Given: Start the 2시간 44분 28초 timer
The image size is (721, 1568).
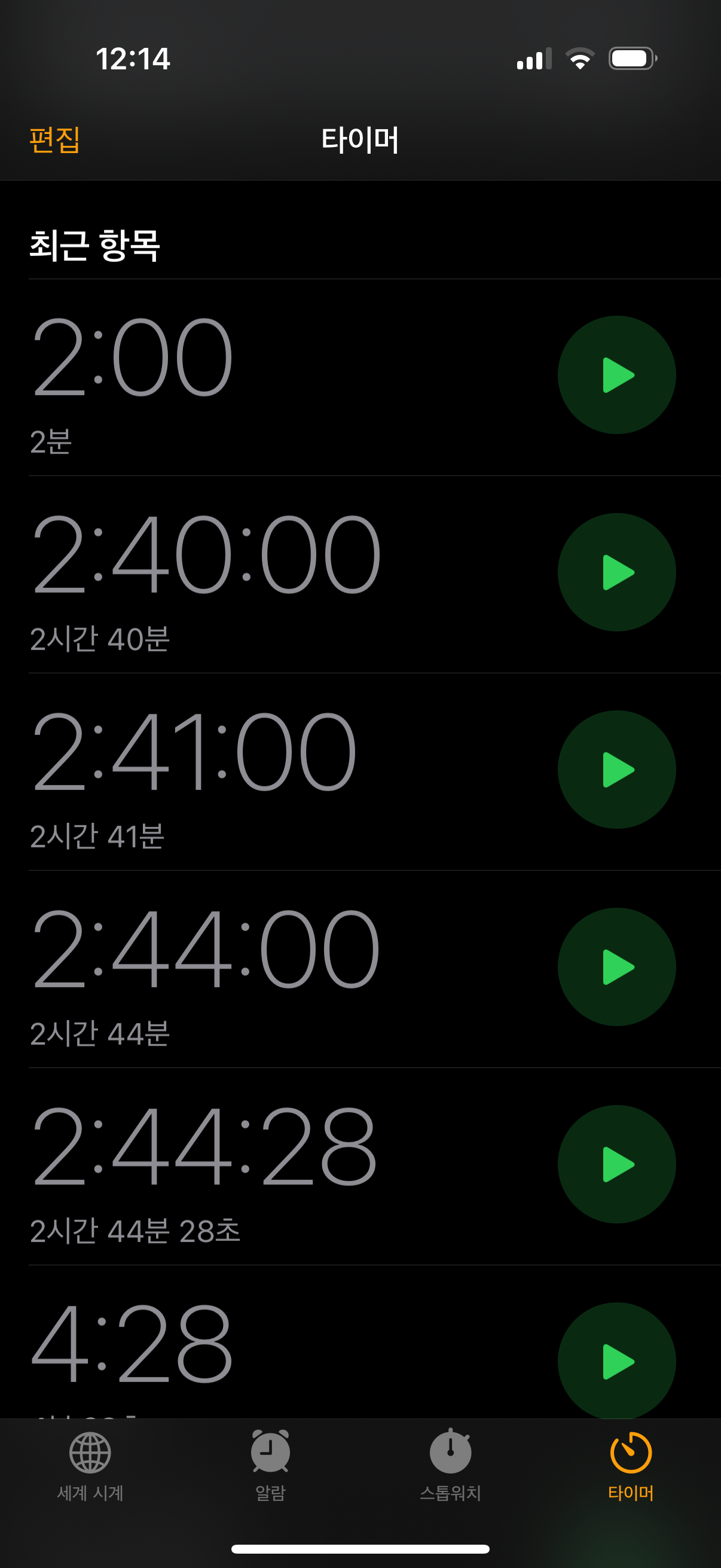Looking at the screenshot, I should click(616, 1164).
